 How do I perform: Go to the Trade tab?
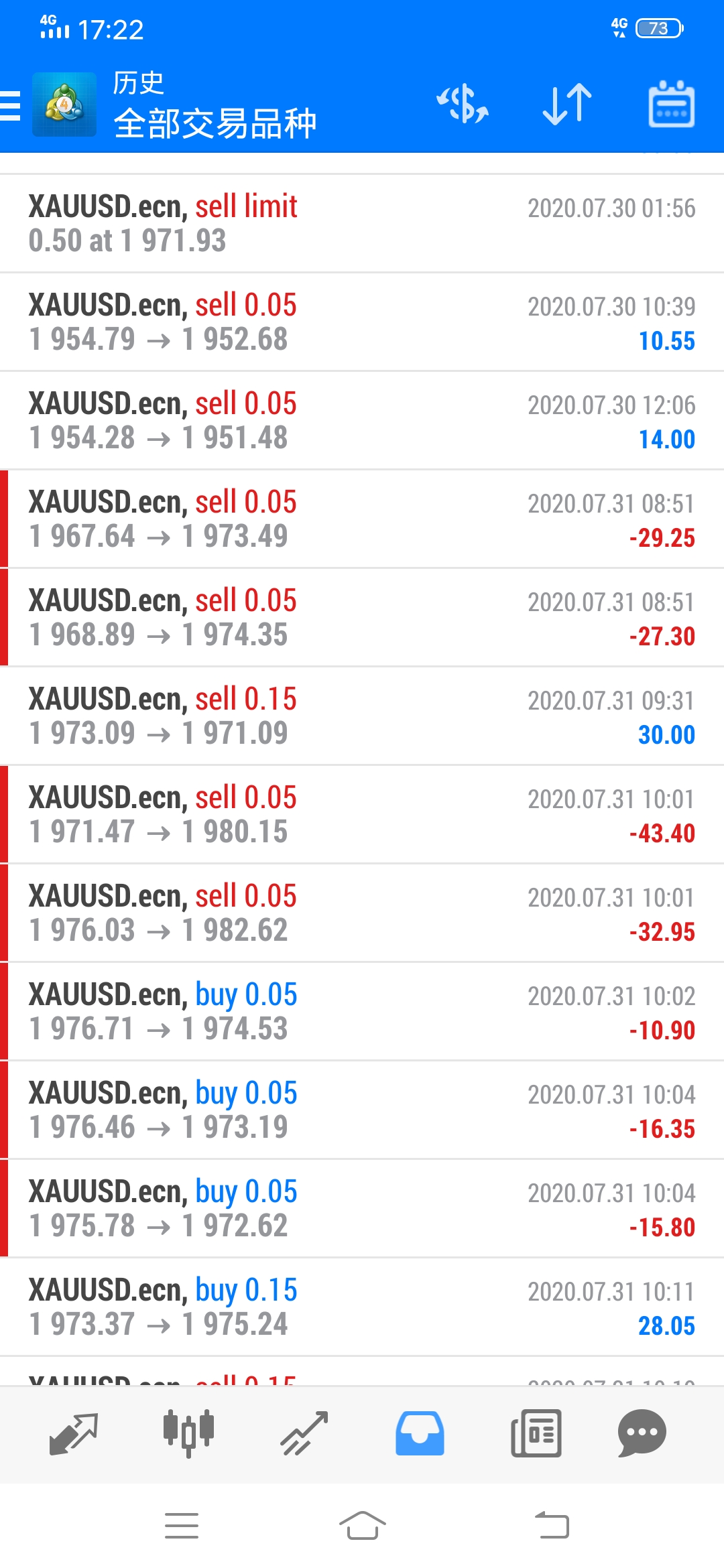(x=304, y=1434)
